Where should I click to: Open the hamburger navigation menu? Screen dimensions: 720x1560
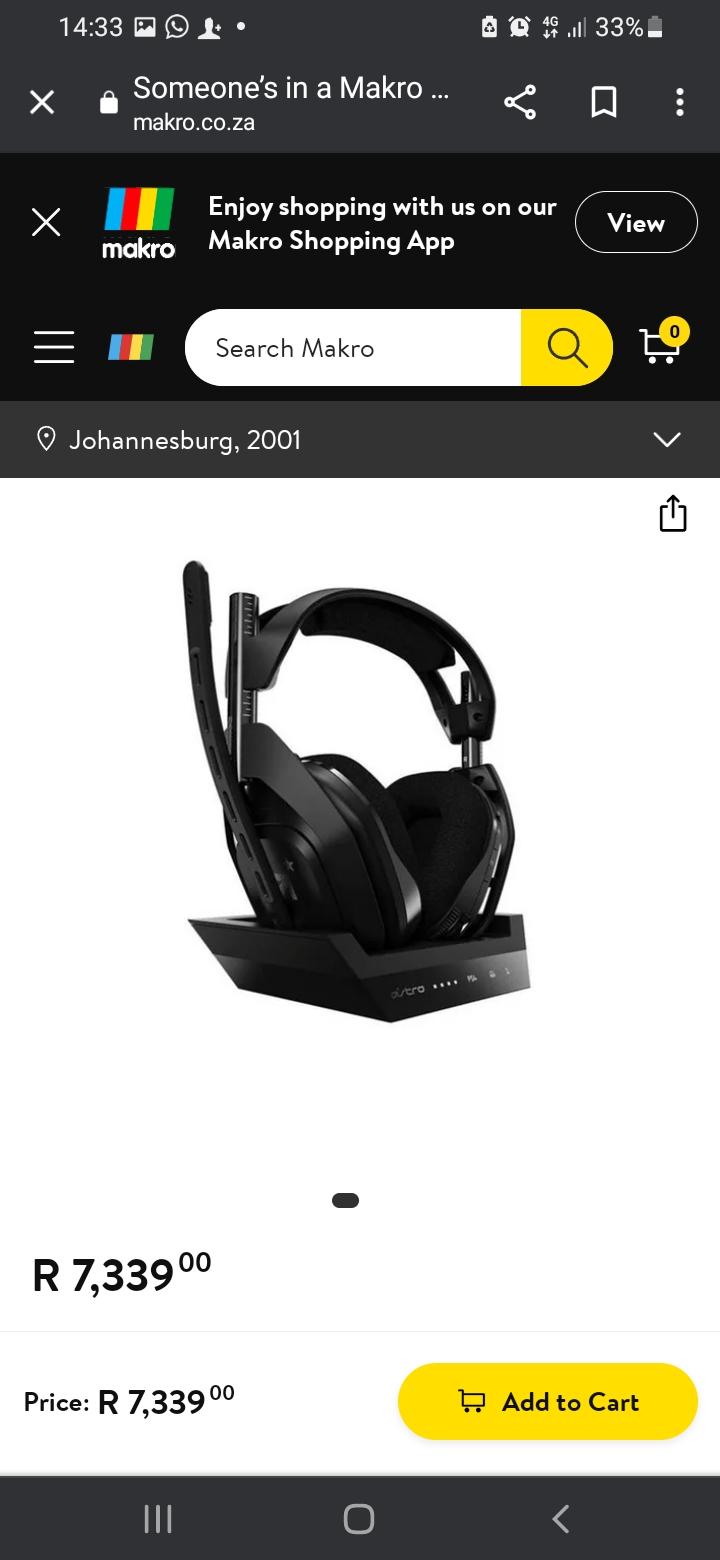coord(54,347)
